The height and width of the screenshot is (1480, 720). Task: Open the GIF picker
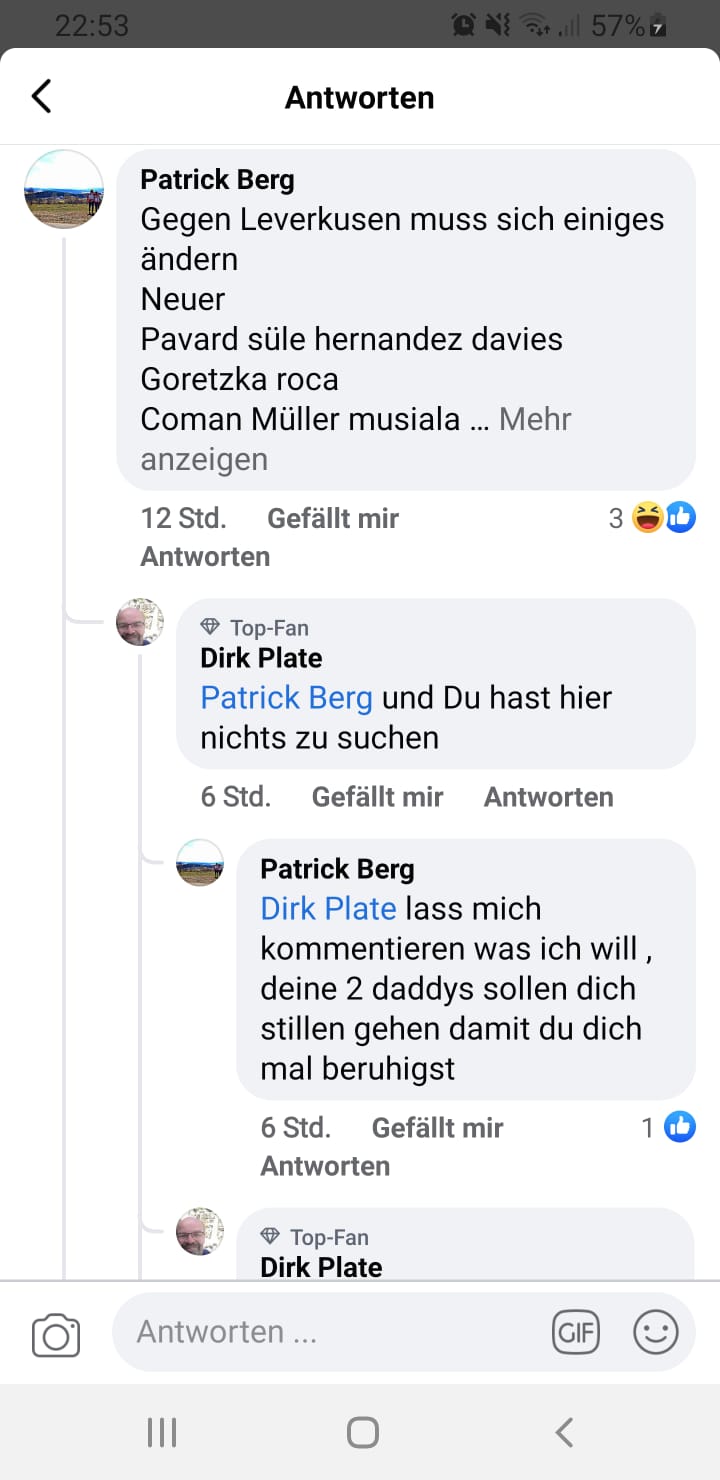[576, 1332]
